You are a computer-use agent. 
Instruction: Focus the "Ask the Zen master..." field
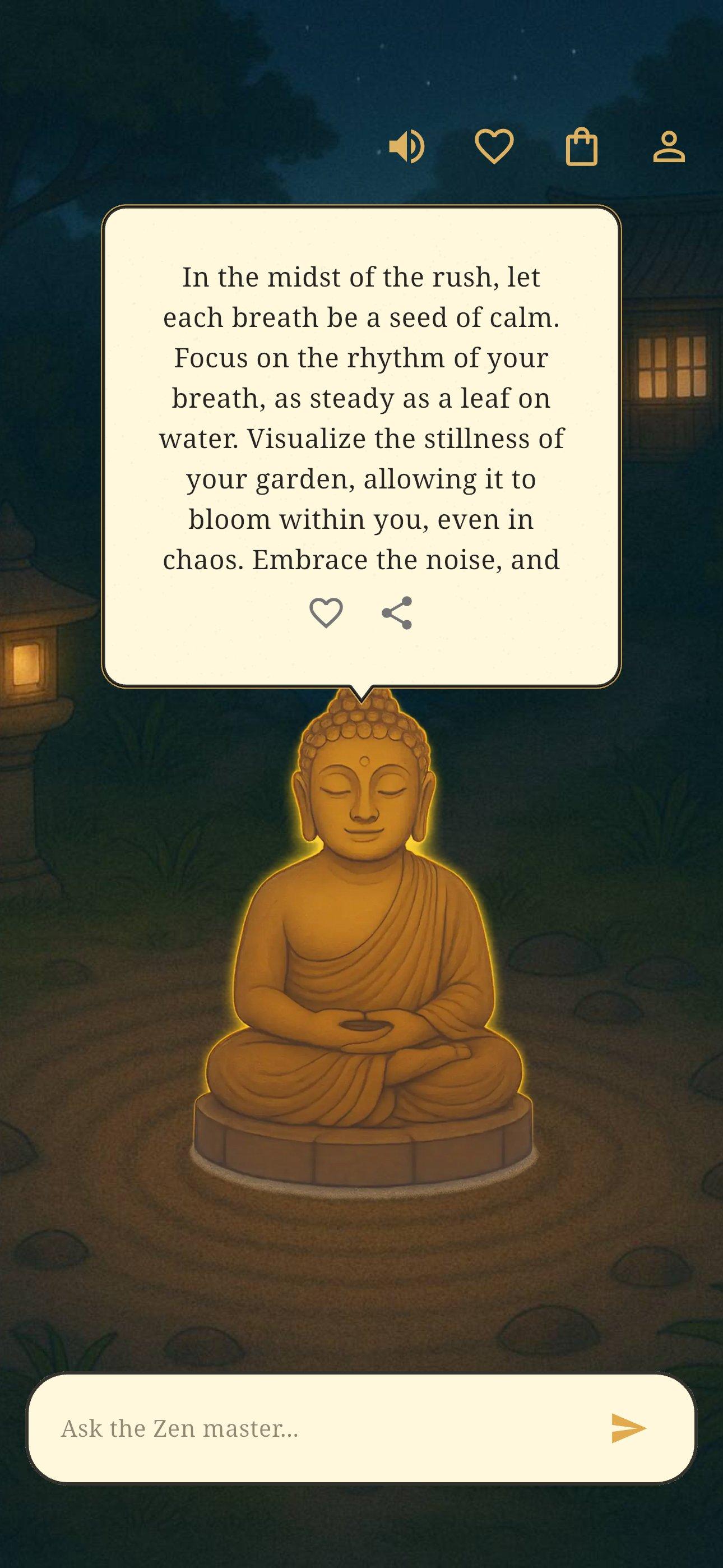317,1428
